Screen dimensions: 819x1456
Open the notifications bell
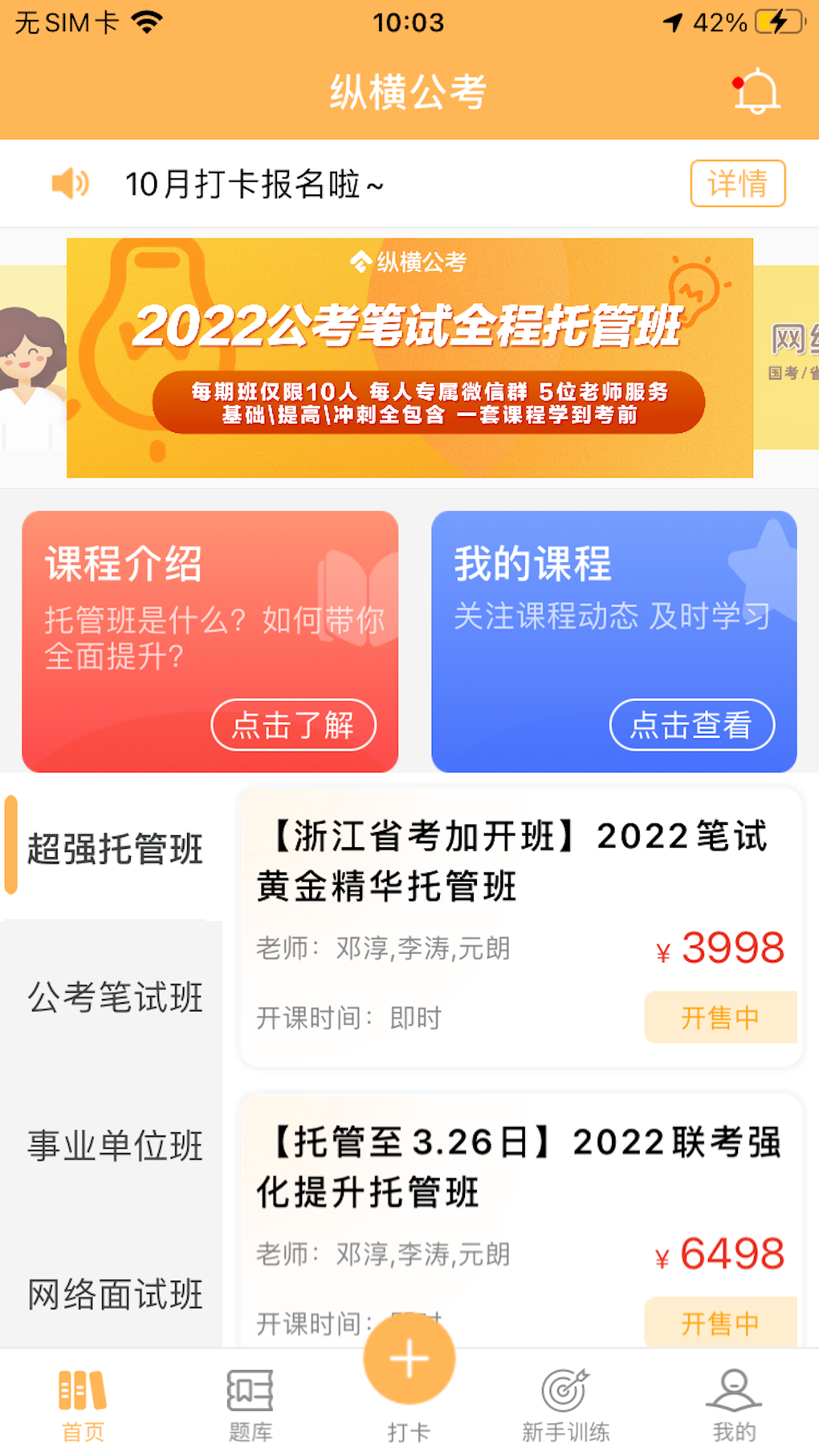756,92
